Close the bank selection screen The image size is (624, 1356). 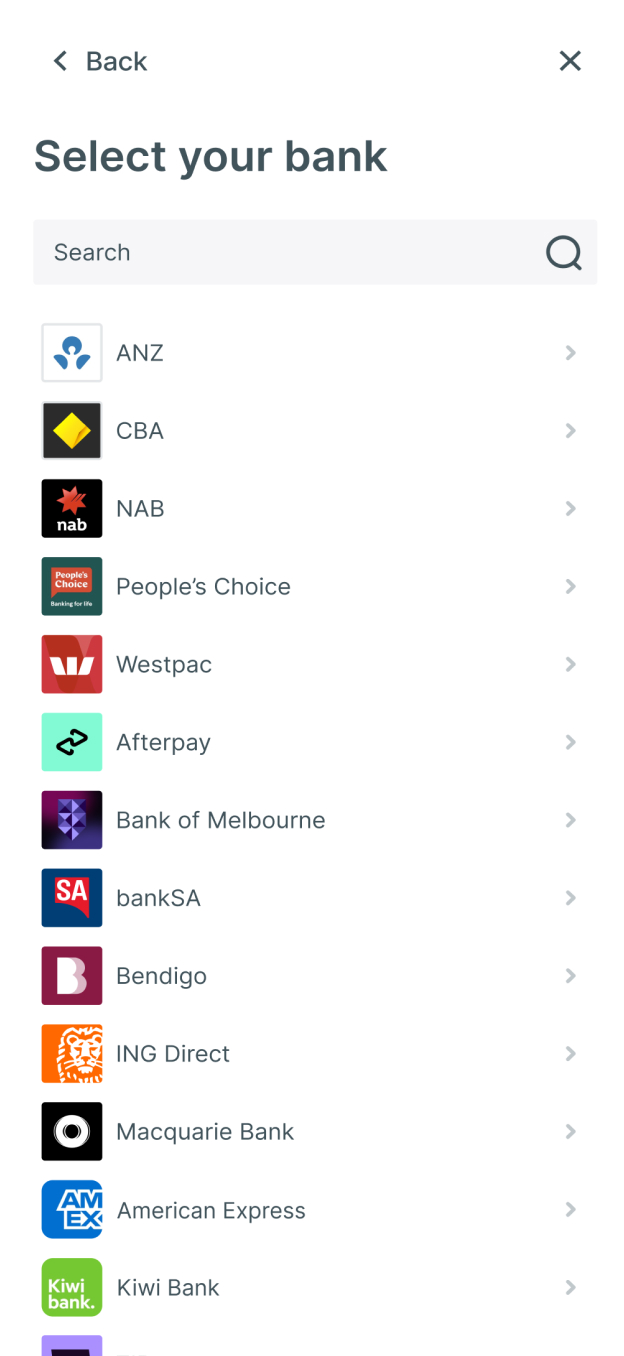570,61
